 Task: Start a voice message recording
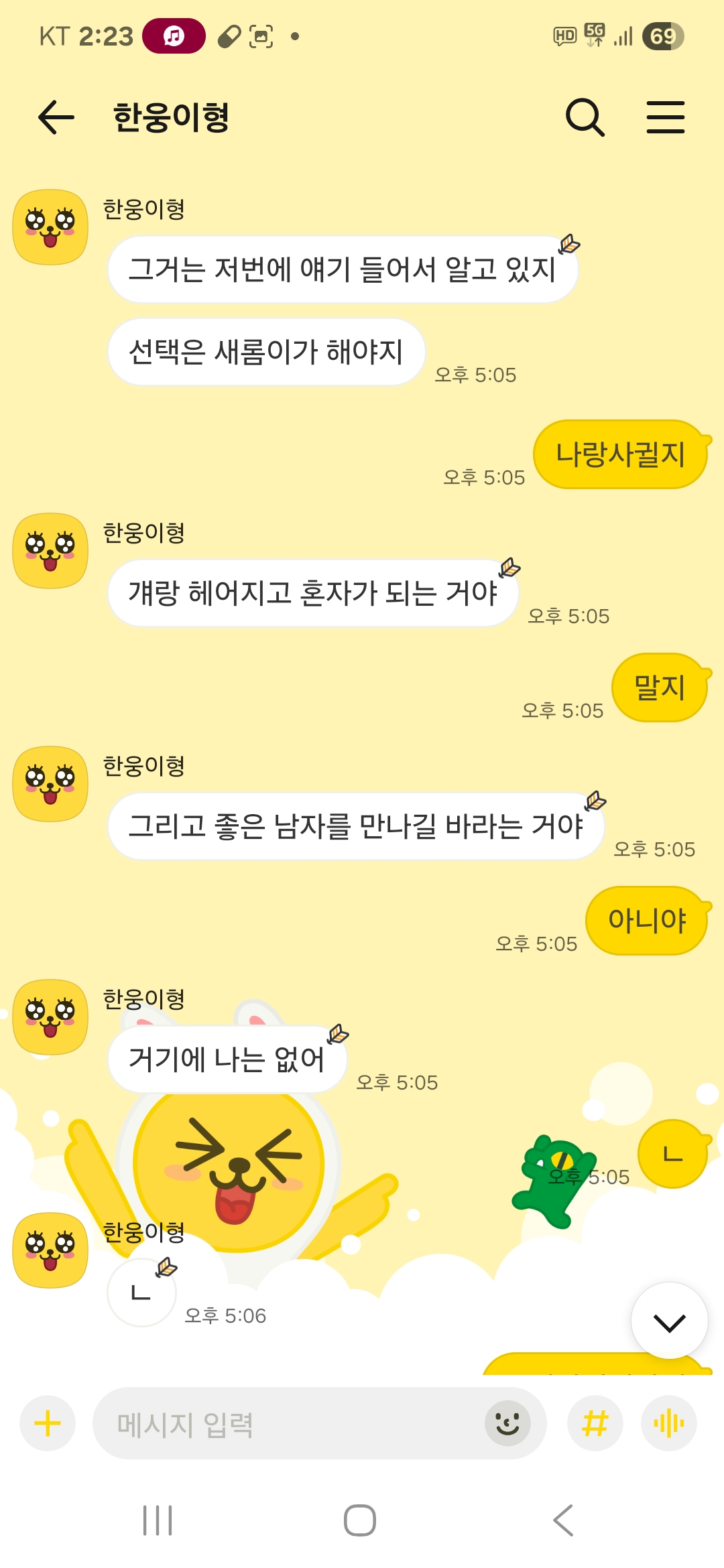coord(668,1423)
